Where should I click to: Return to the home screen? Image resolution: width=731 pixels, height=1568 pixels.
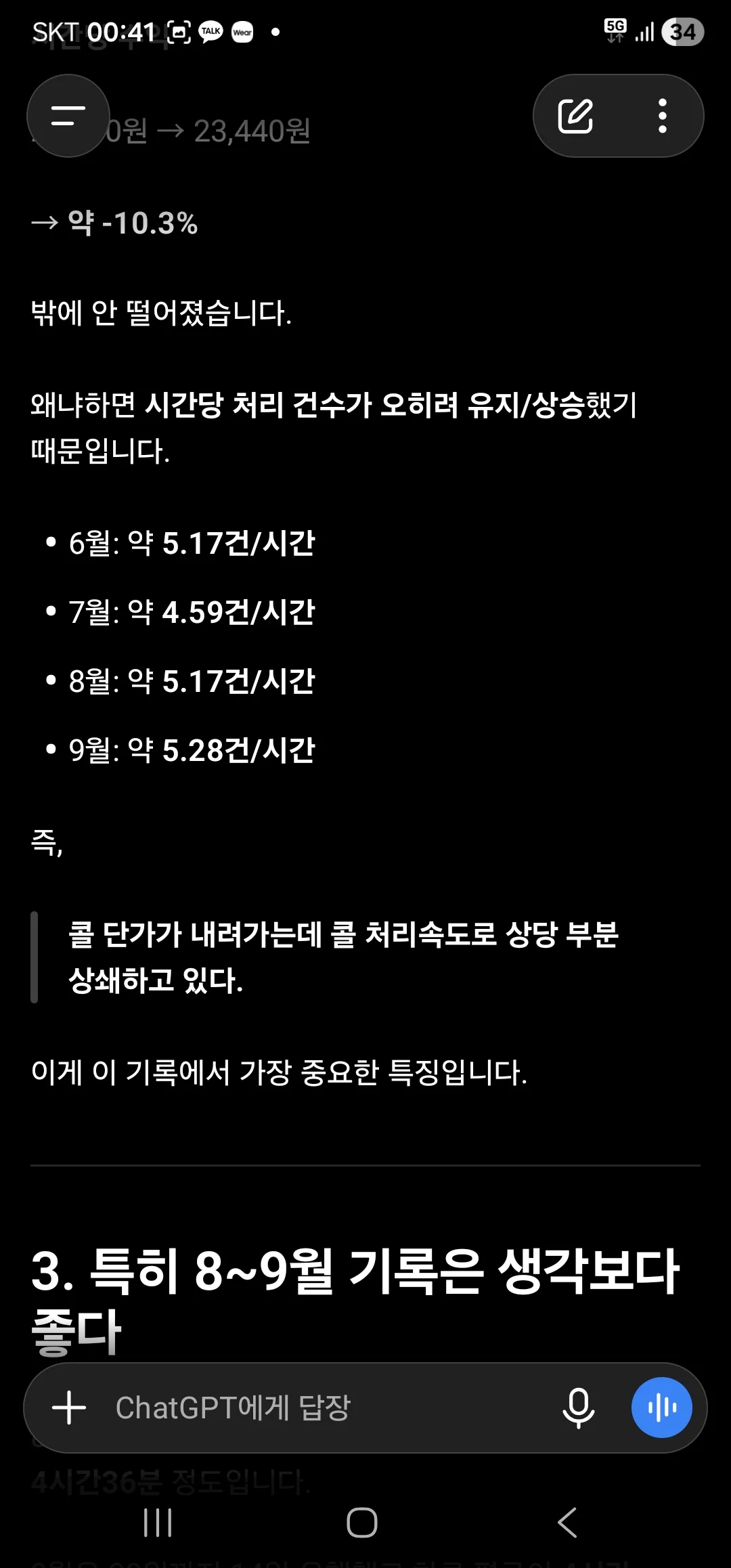362,1523
